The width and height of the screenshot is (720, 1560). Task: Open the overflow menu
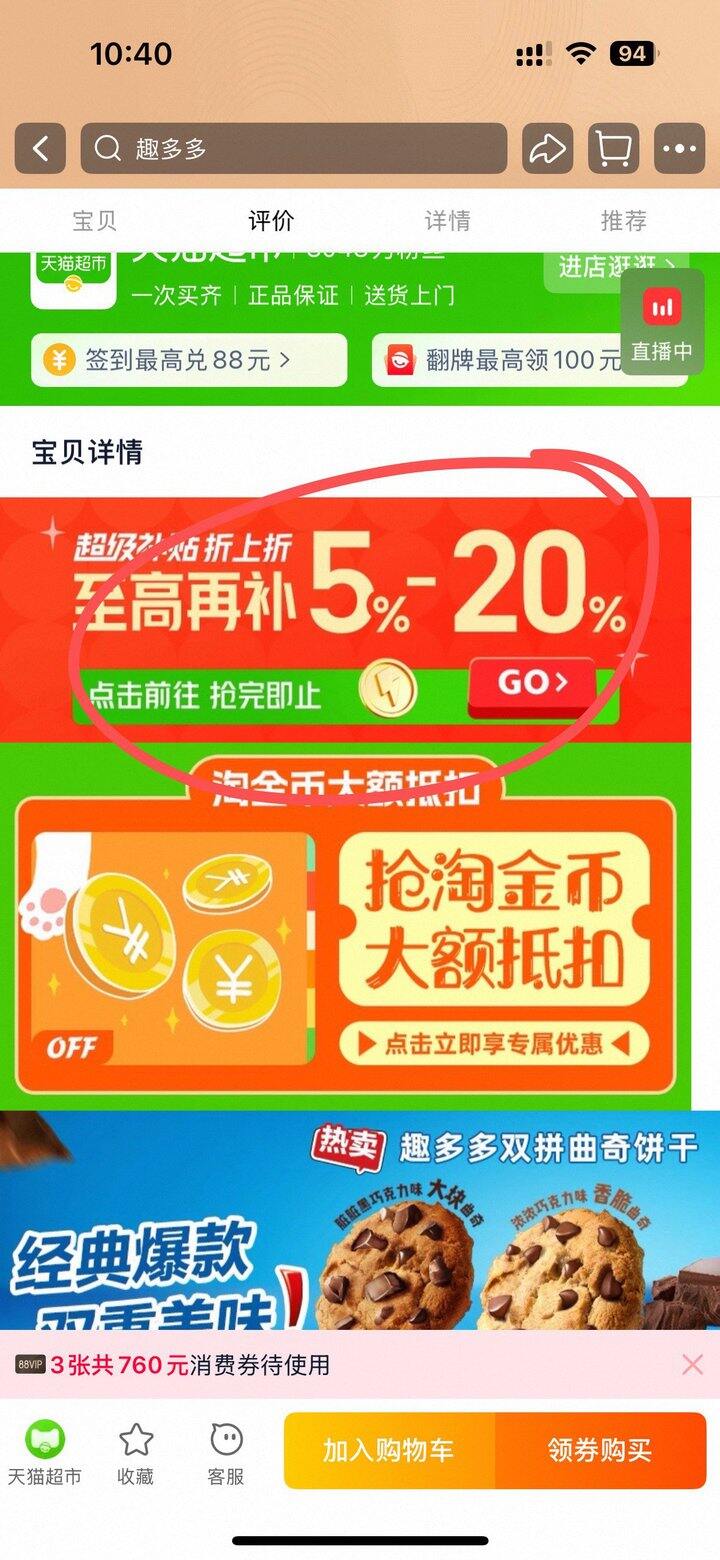click(679, 149)
